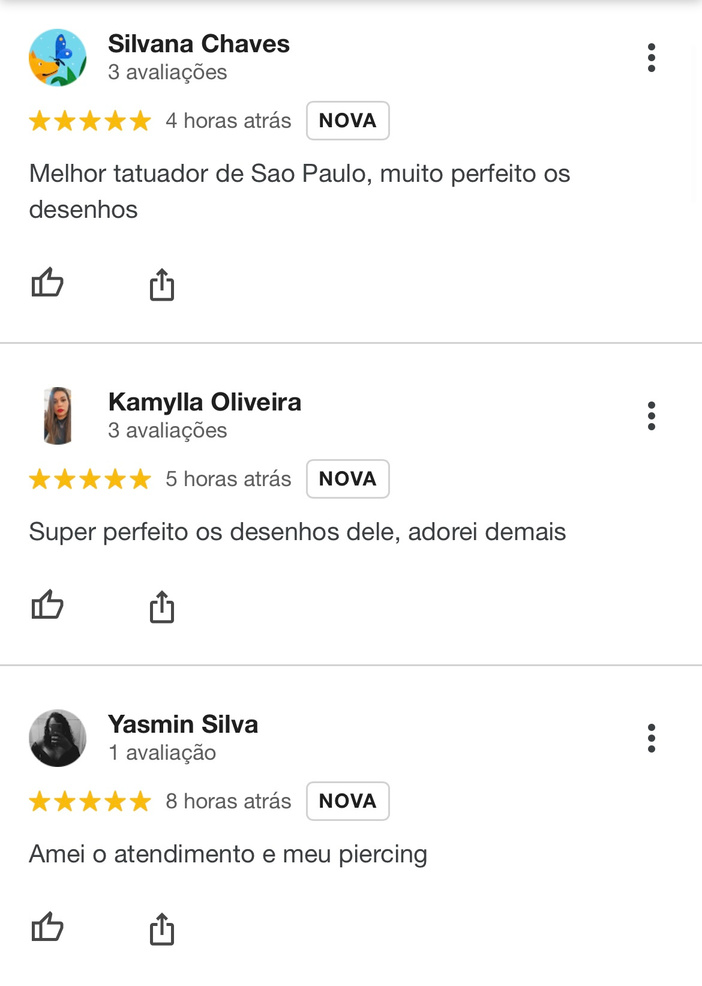
Task: Open overflow menu on Yasmin Silva's review
Action: [x=651, y=739]
